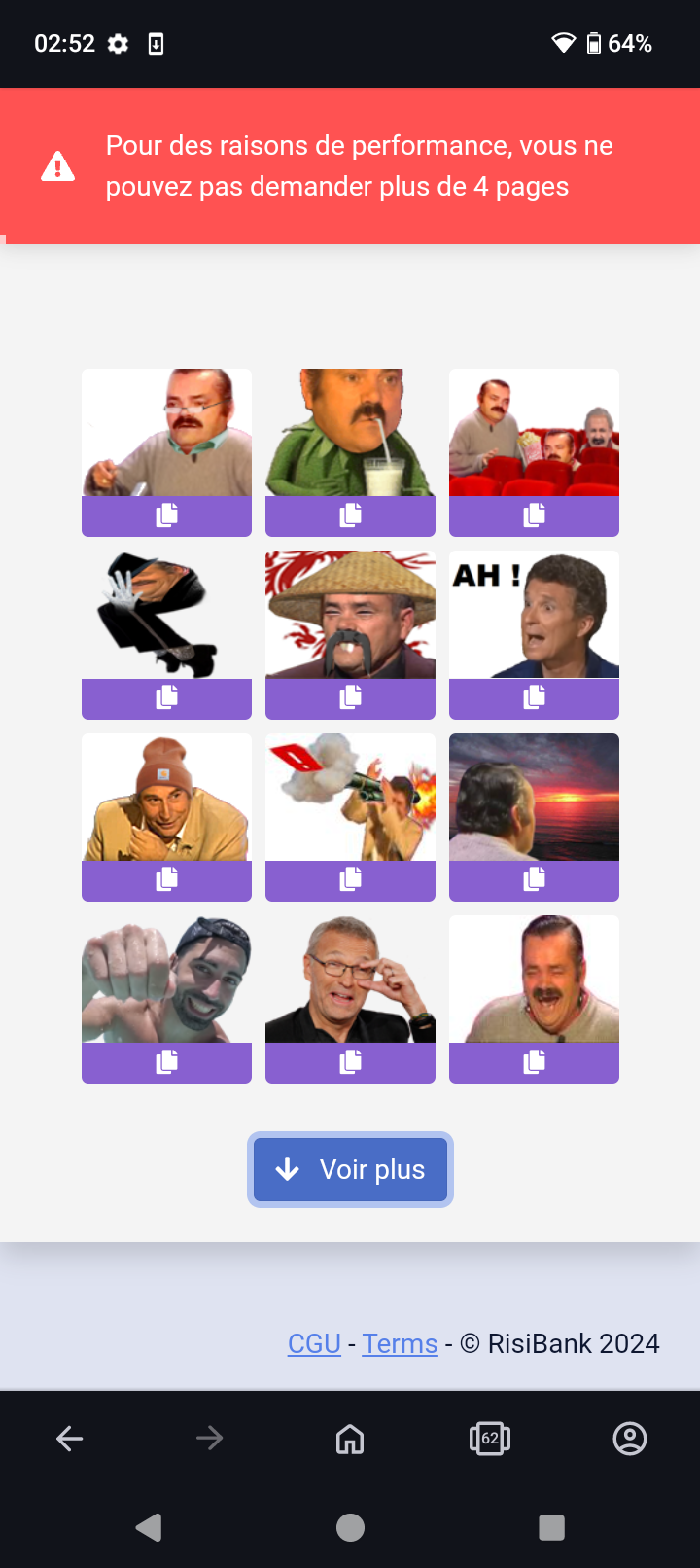Copy the laughing man in beige sweater sticker
The image size is (700, 1568).
[534, 1062]
